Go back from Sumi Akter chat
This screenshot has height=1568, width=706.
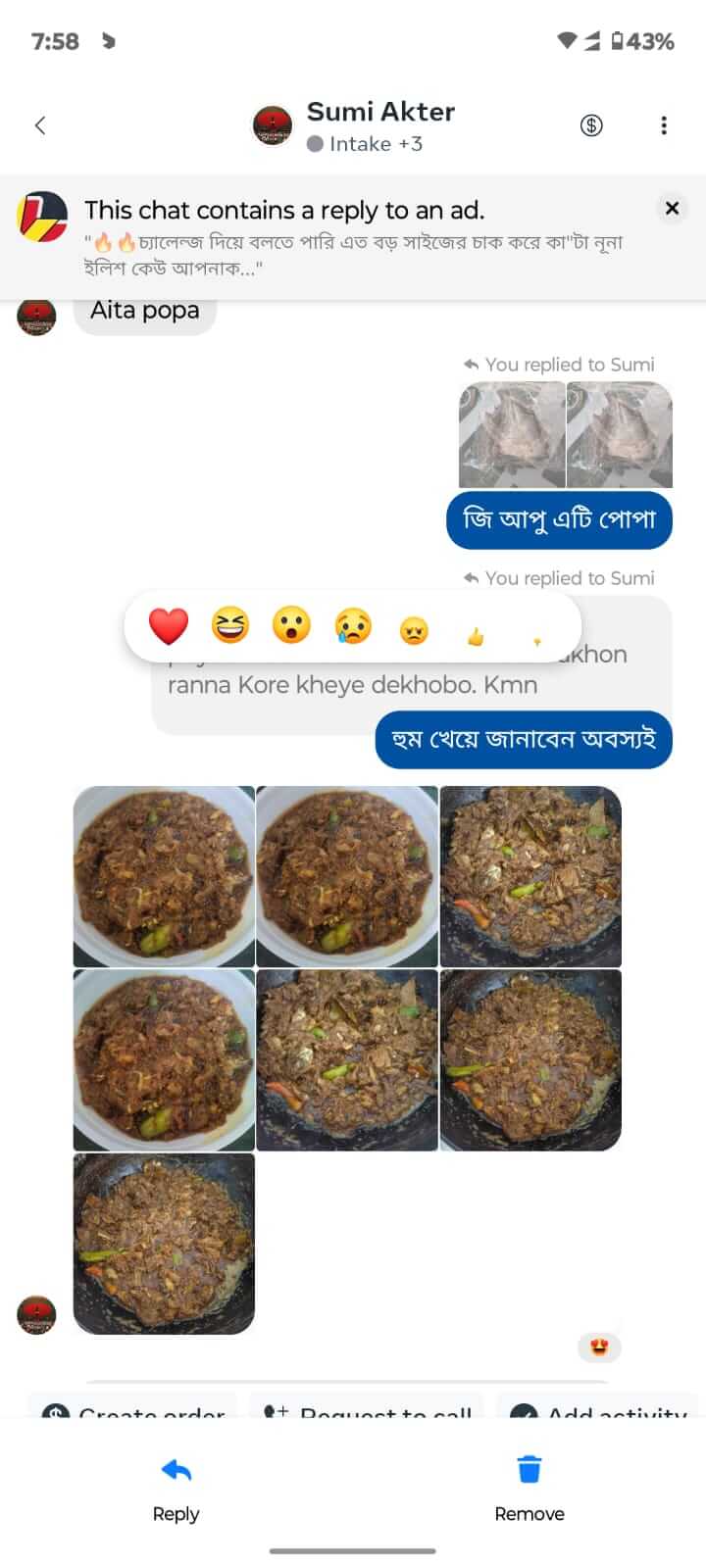[x=40, y=125]
